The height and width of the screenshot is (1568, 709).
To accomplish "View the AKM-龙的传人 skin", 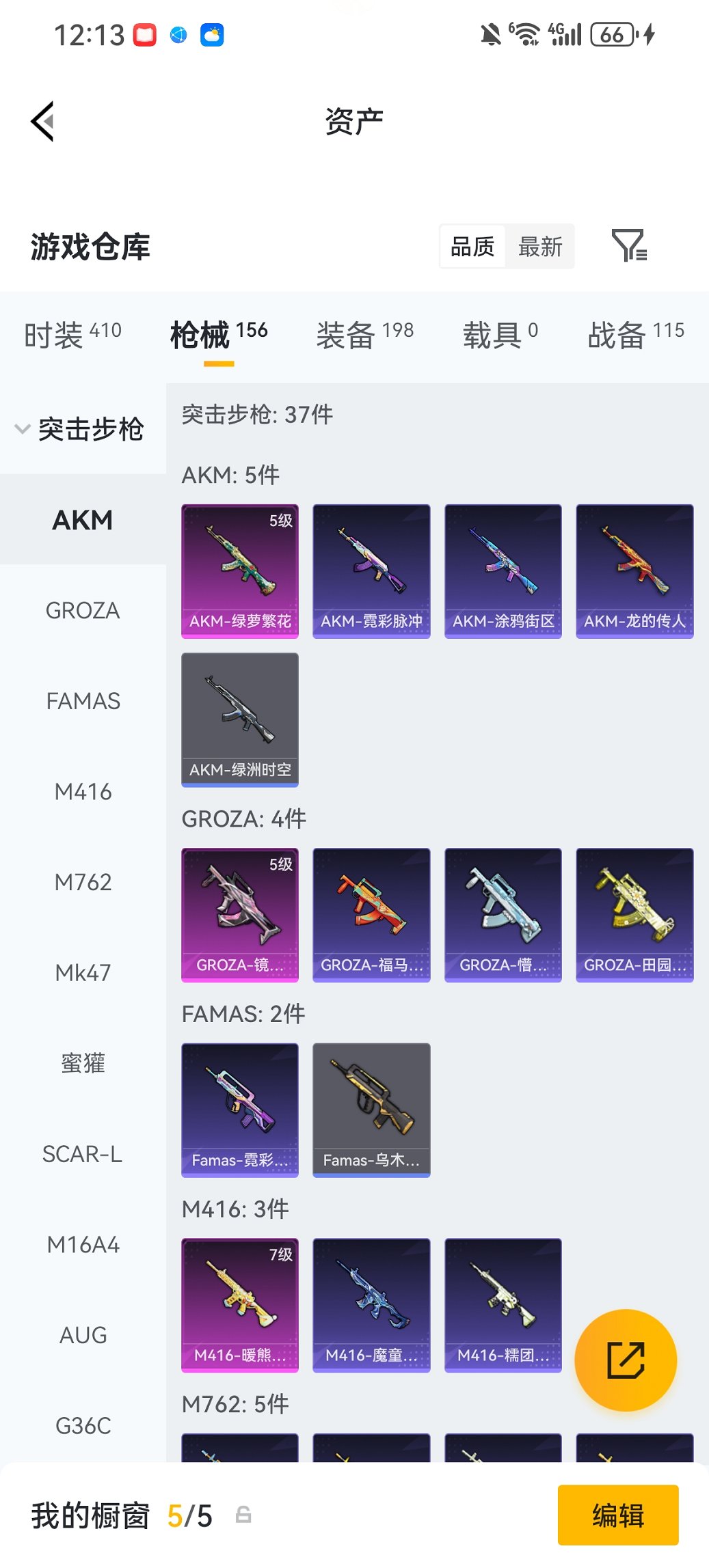I will tap(634, 571).
